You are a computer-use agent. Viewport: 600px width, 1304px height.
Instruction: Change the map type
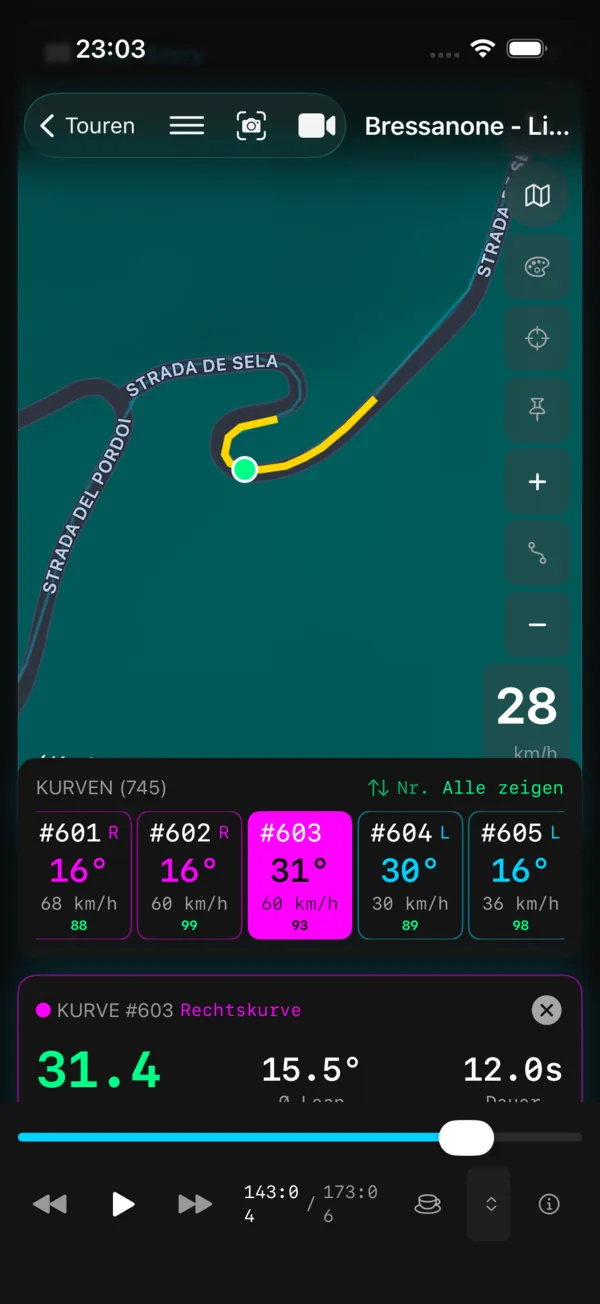tap(537, 195)
